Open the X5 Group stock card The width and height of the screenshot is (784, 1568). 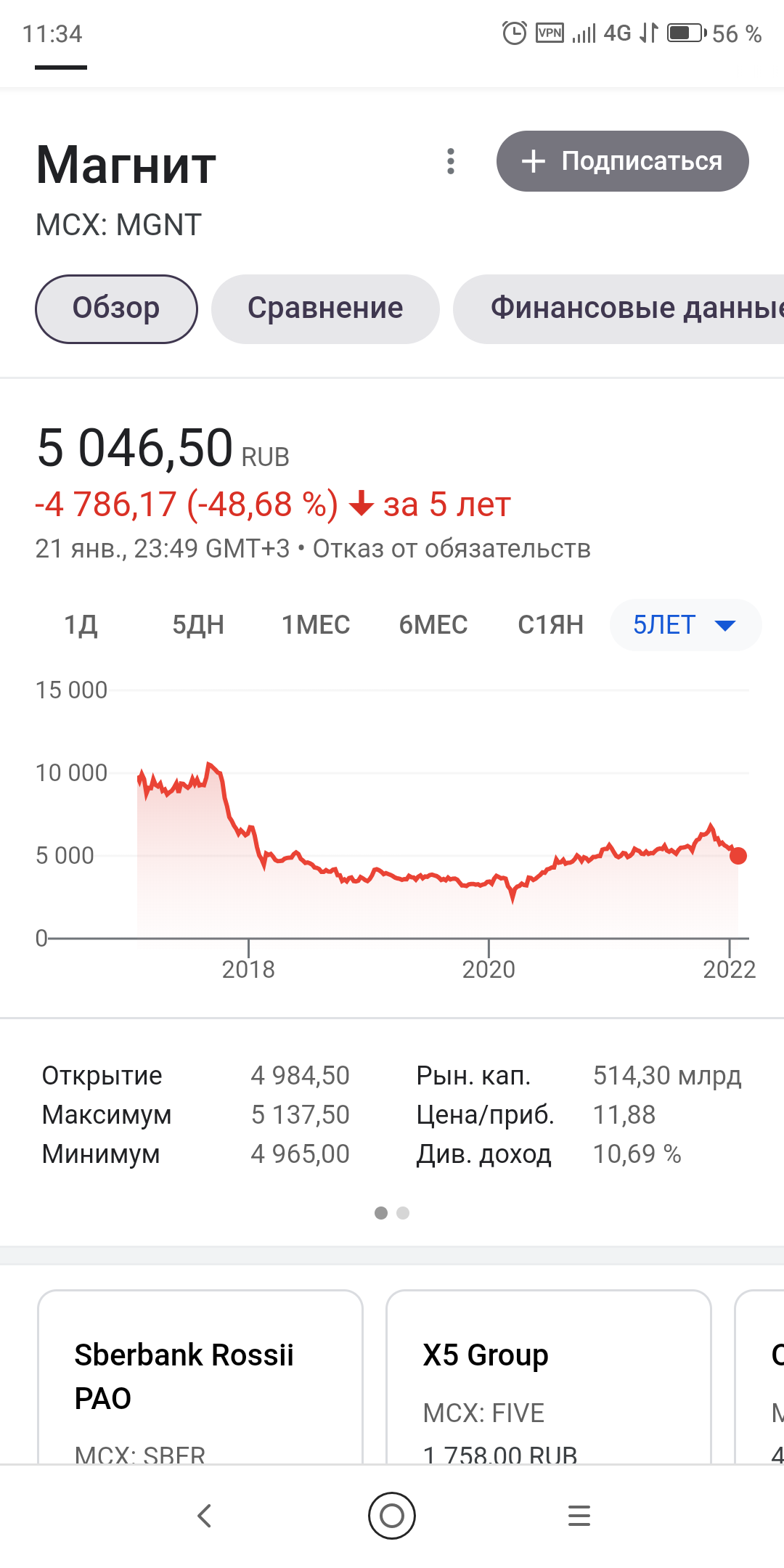point(549,1377)
